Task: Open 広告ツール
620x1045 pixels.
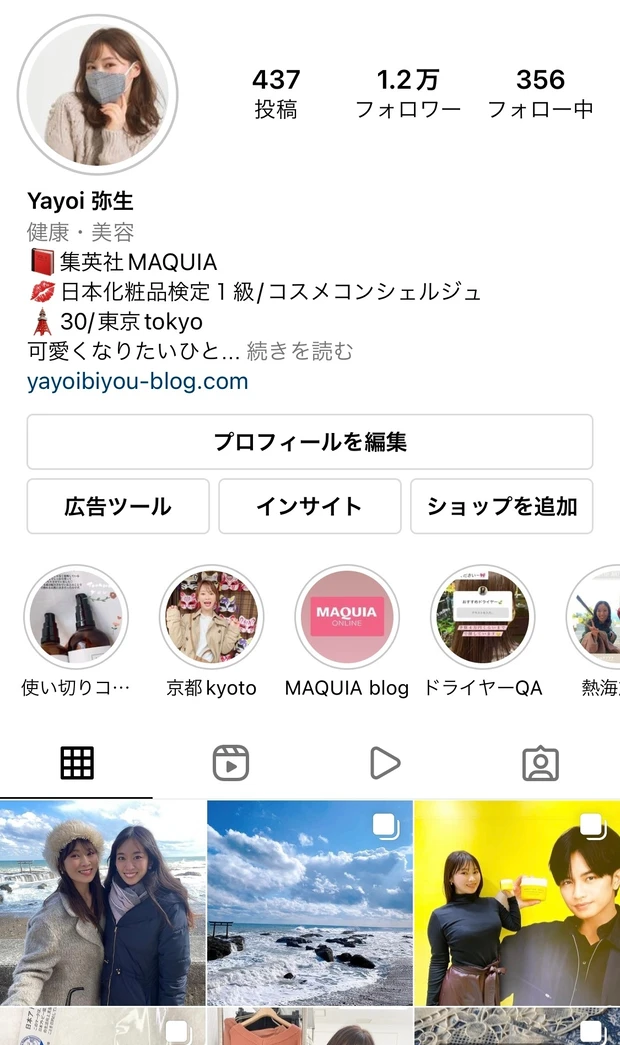Action: pos(118,506)
